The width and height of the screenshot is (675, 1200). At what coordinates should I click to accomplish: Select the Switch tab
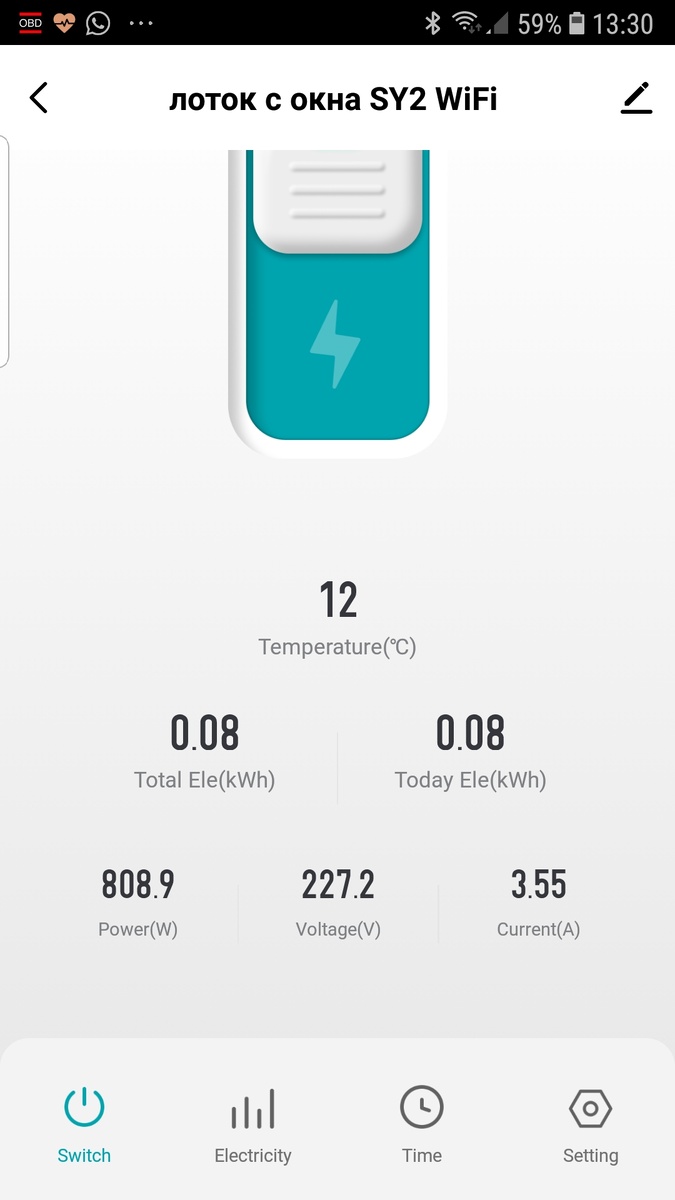[x=84, y=1126]
